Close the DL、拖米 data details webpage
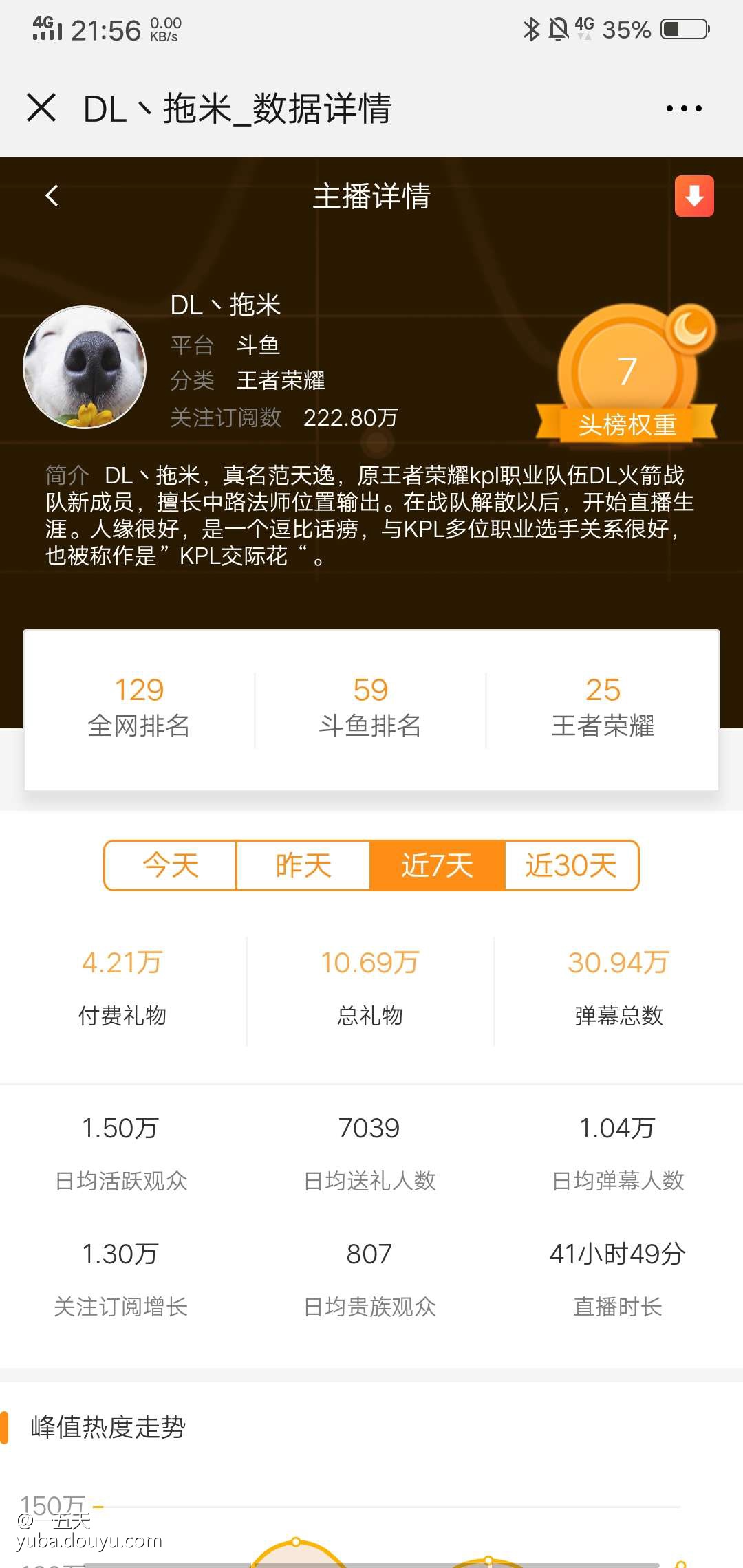 tap(41, 108)
